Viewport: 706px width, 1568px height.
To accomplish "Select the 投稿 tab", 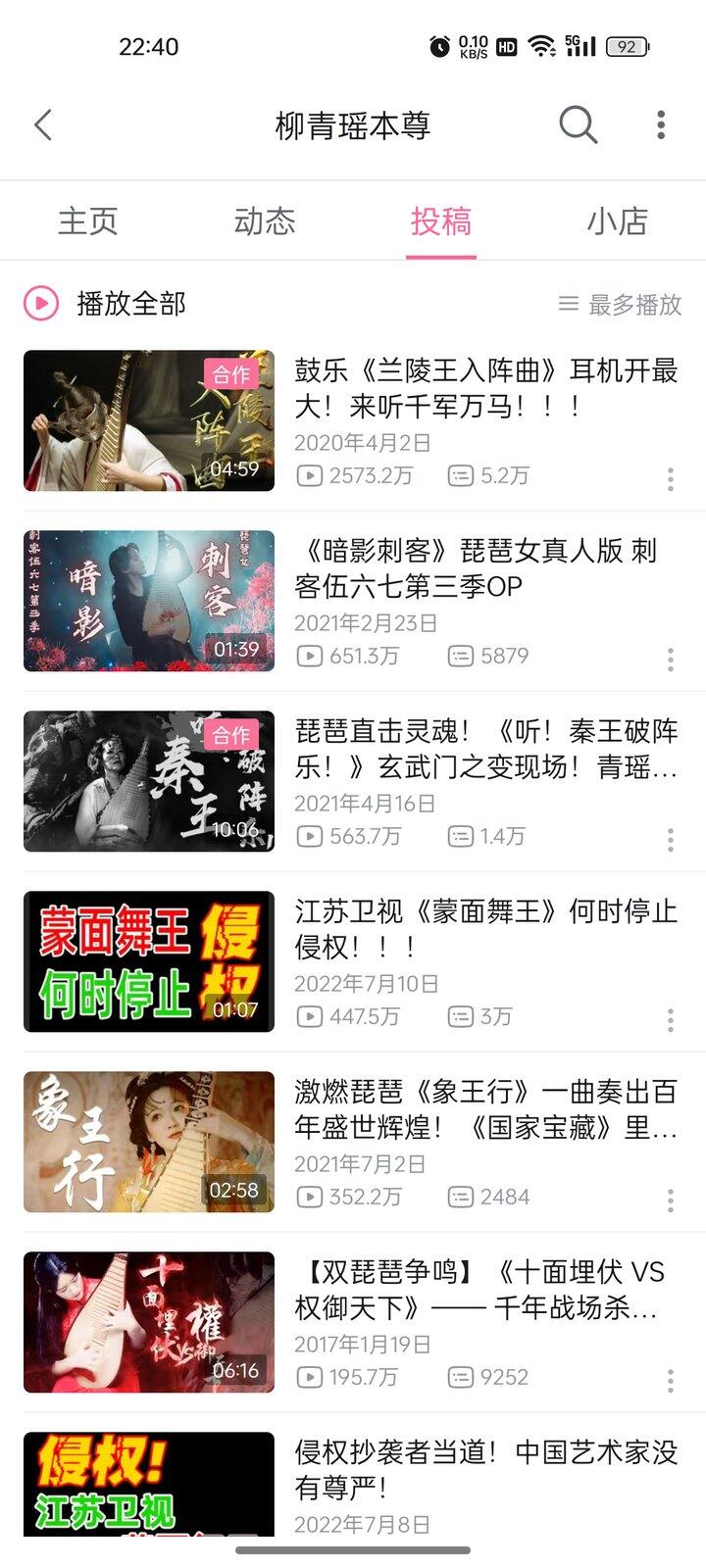I will click(x=441, y=221).
